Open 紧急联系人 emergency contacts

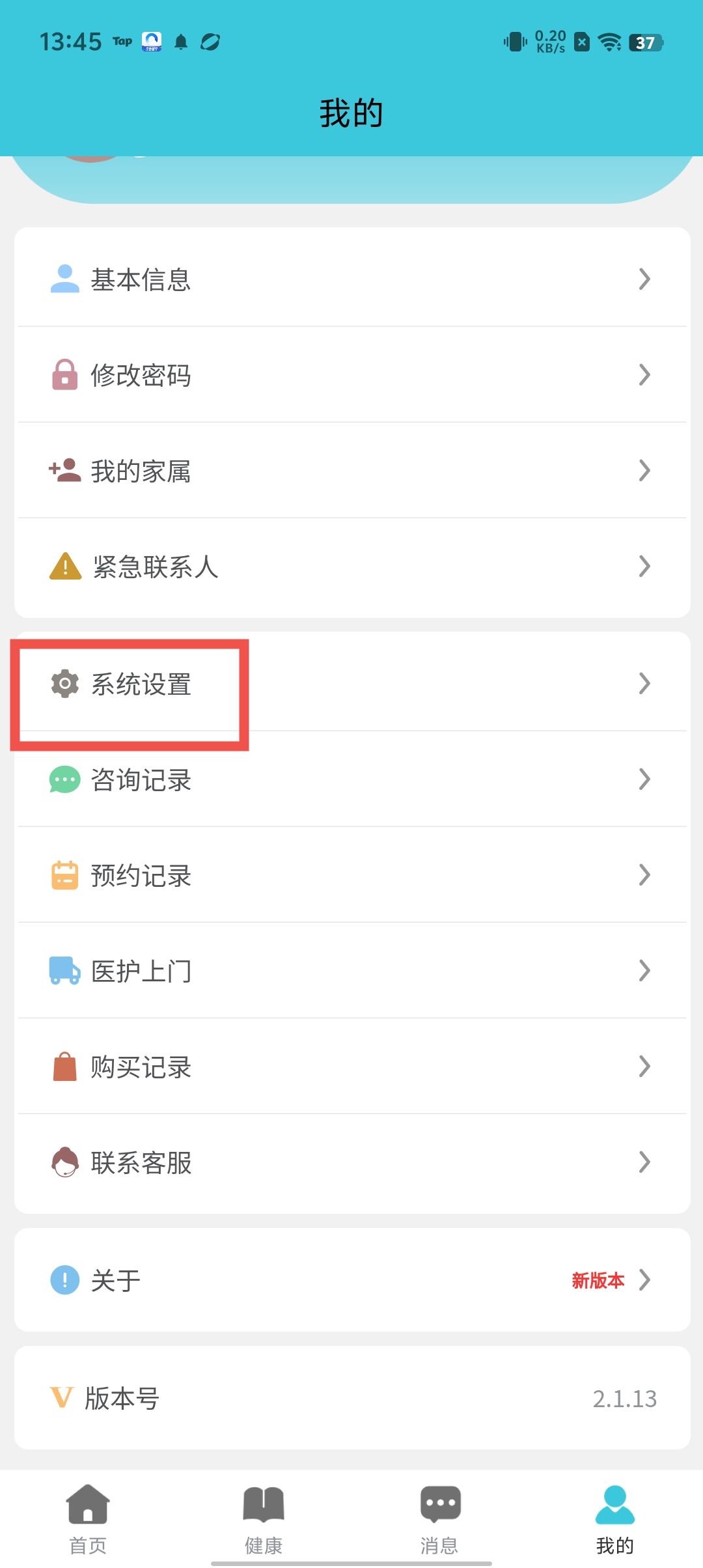351,566
